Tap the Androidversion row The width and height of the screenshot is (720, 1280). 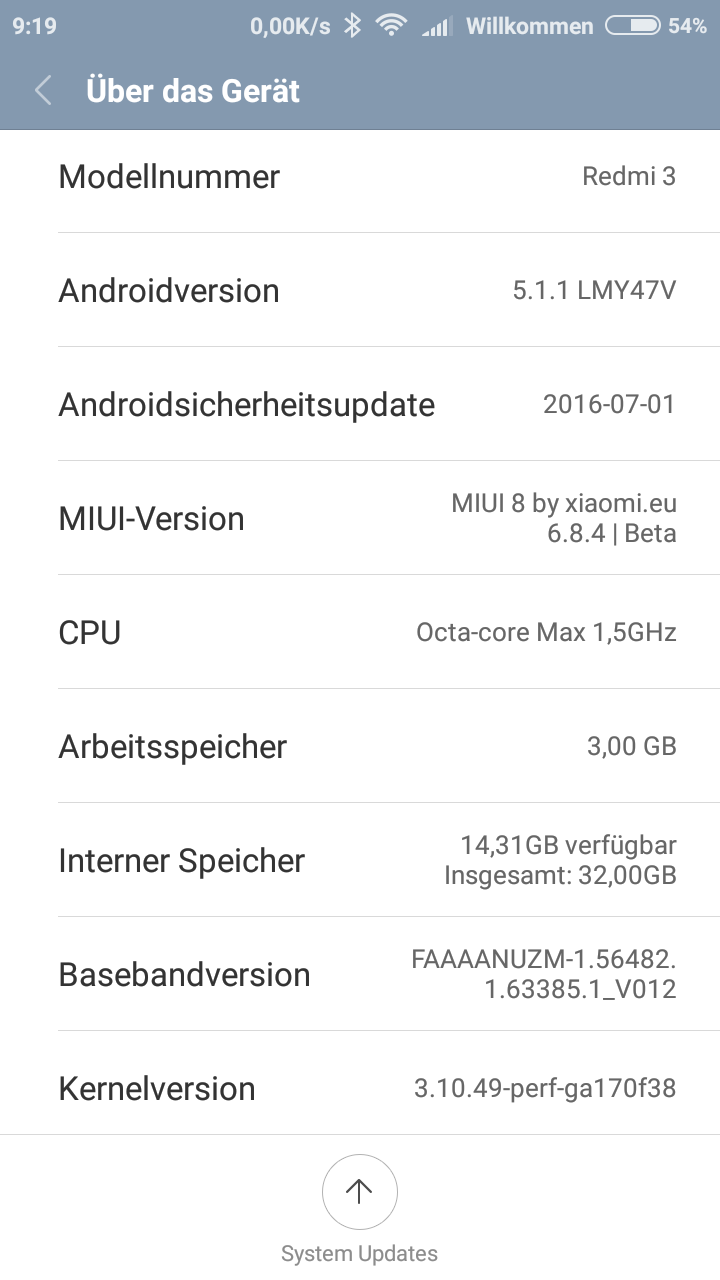360,290
